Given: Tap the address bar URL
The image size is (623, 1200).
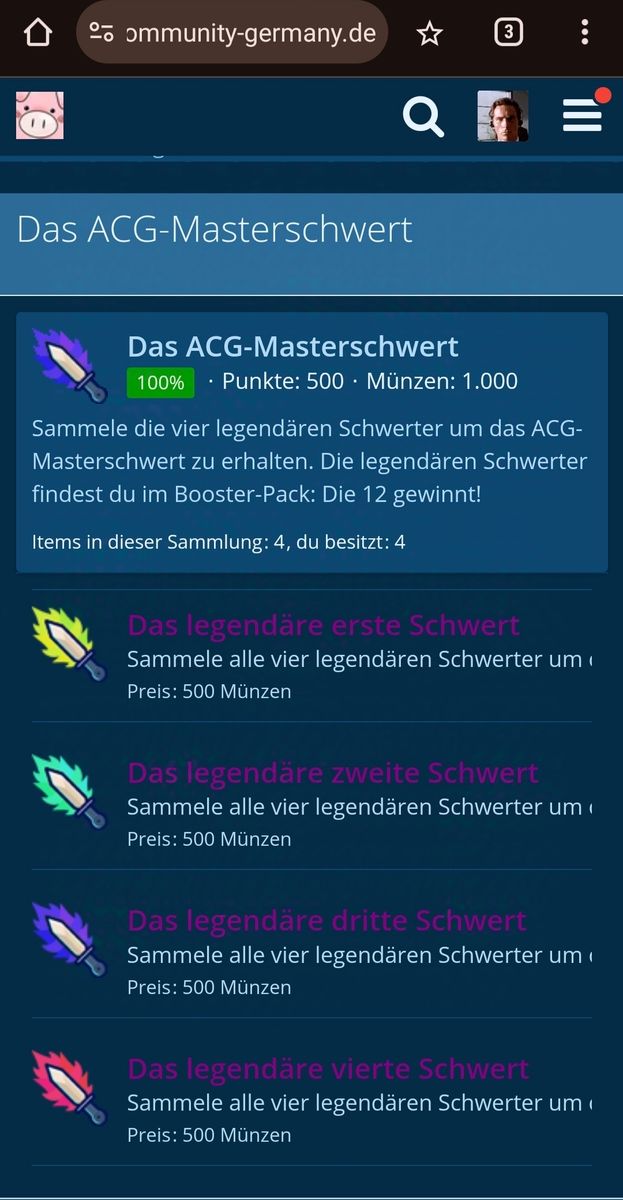Looking at the screenshot, I should (x=248, y=33).
